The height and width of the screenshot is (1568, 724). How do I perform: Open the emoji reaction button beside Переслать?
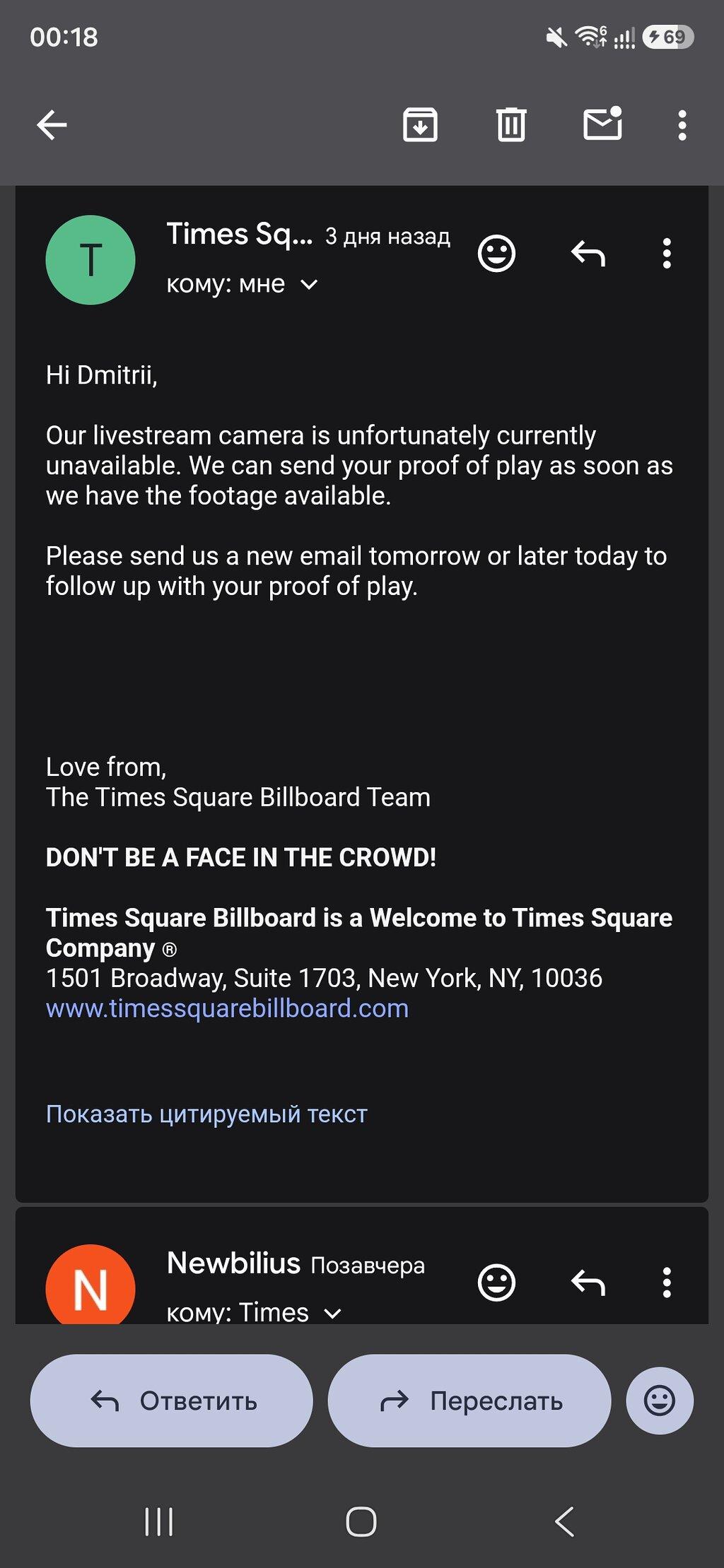click(659, 1401)
